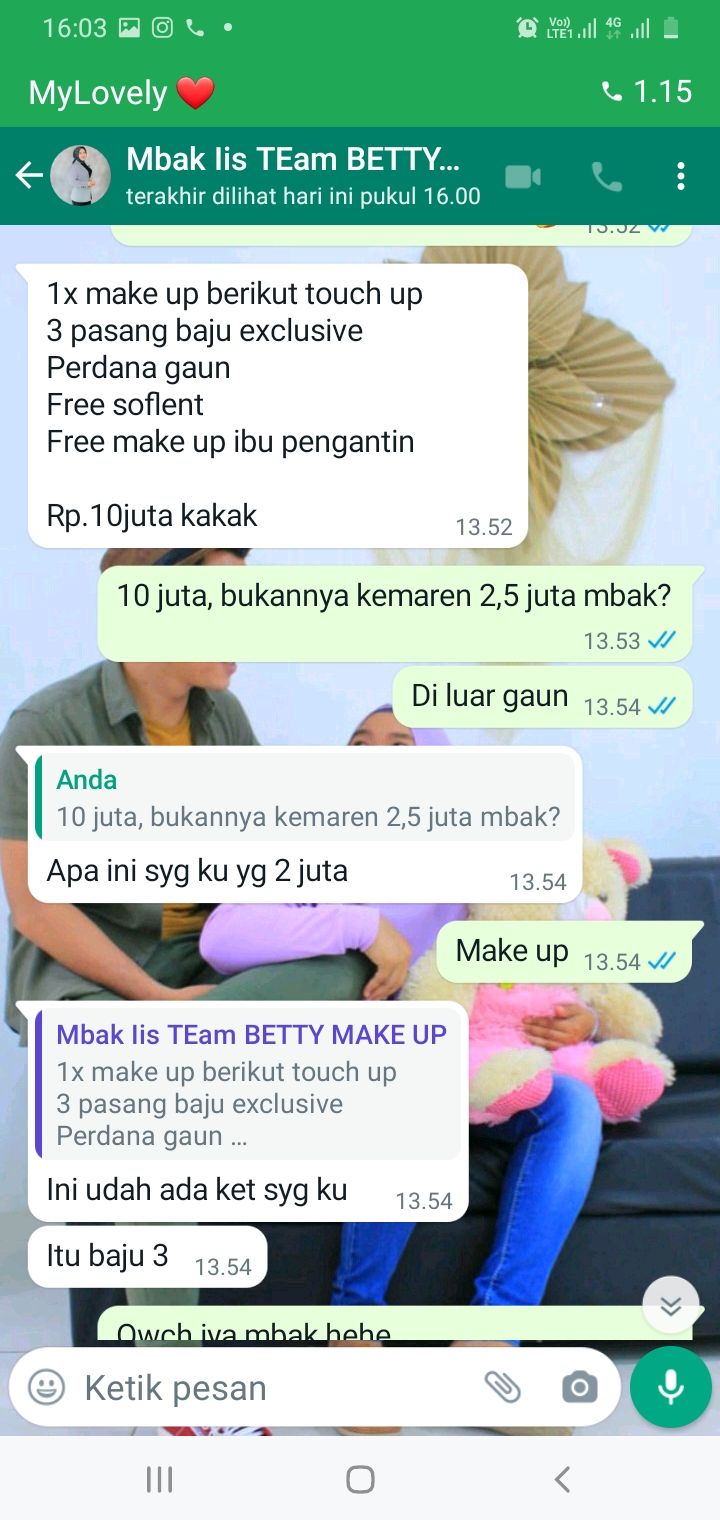This screenshot has width=720, height=1520.
Task: Return to the ongoing MyLovely call banner
Action: 360,92
